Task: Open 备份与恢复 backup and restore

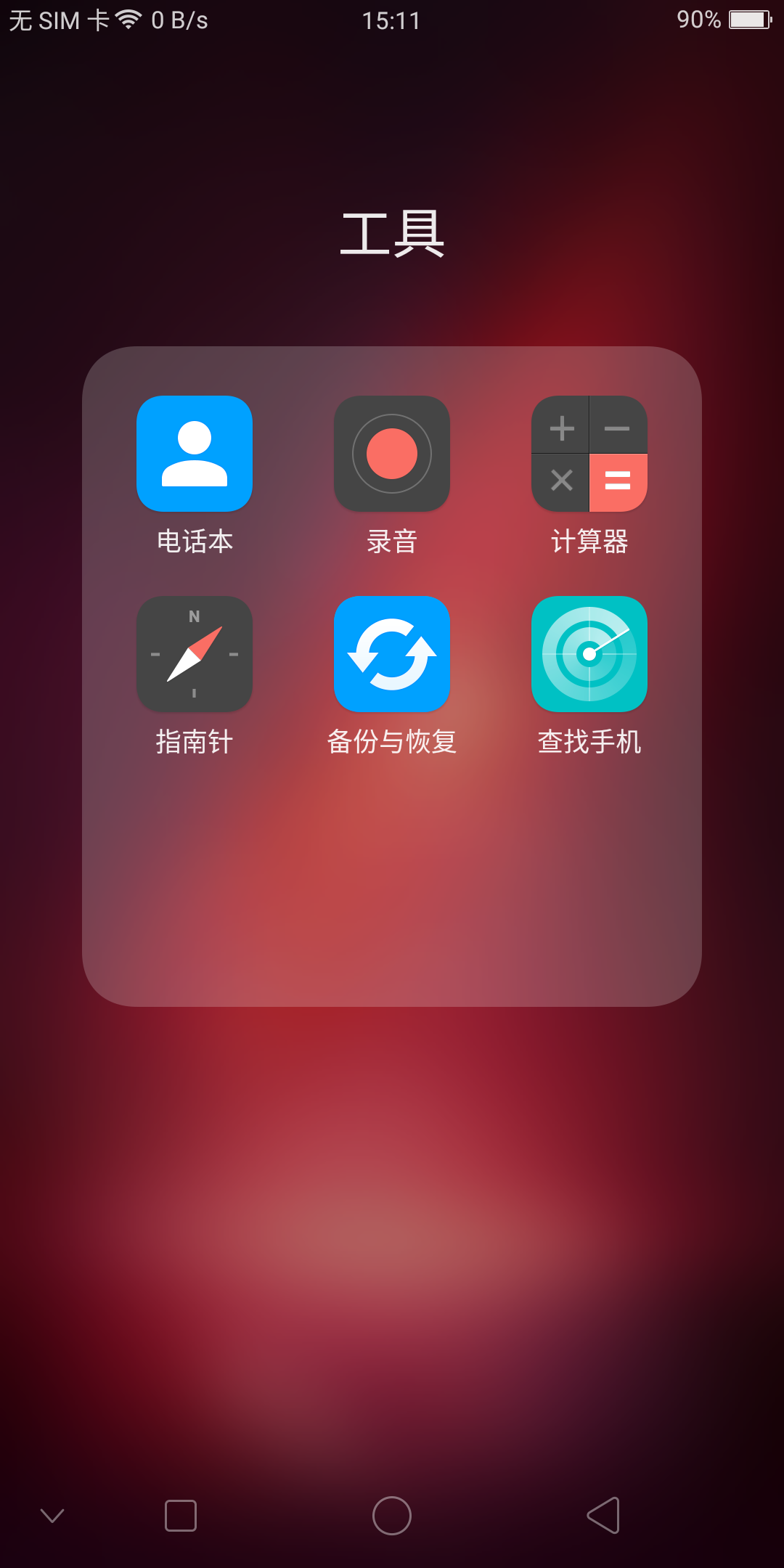Action: pyautogui.click(x=392, y=654)
